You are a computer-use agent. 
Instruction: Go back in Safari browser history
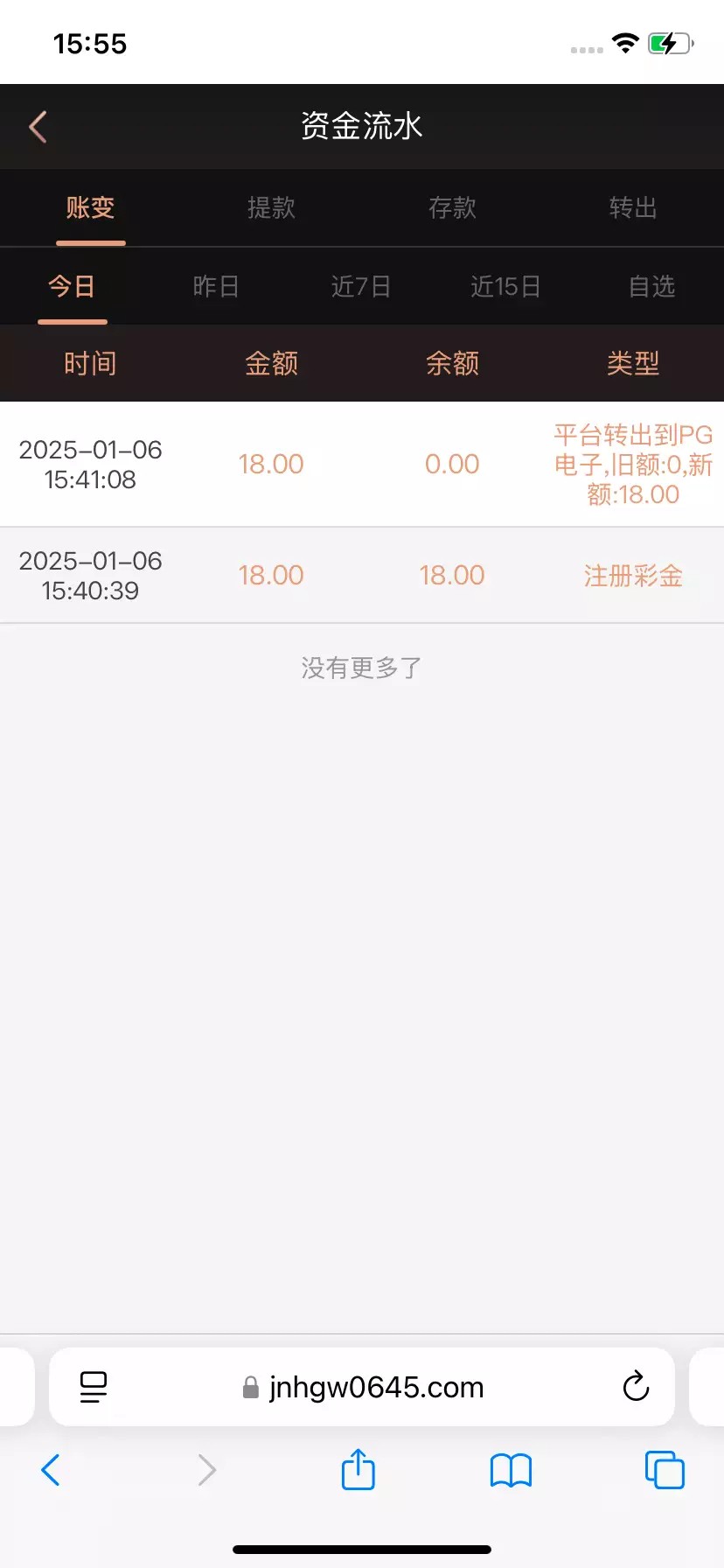click(51, 1470)
